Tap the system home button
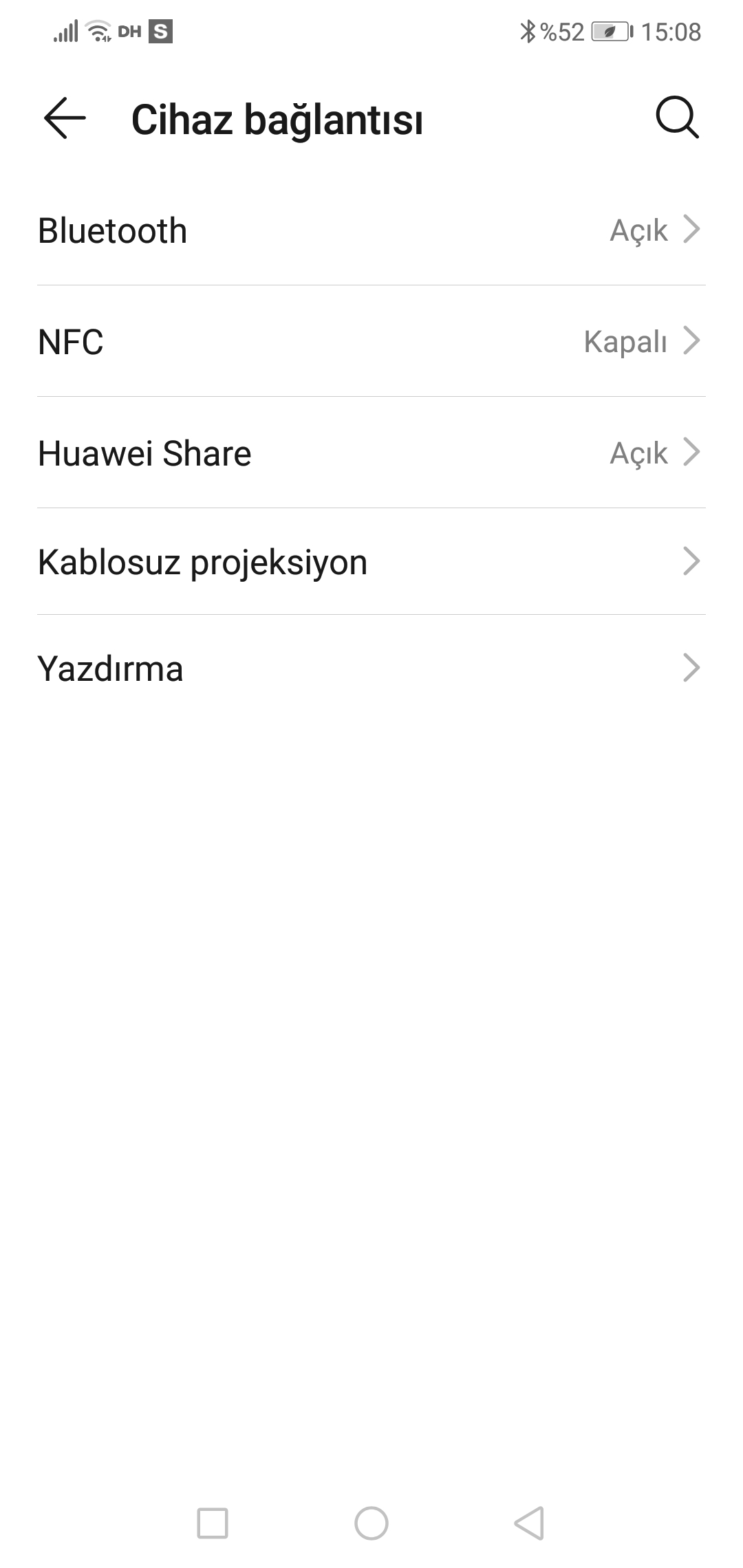The height and width of the screenshot is (1568, 743). click(x=371, y=1523)
